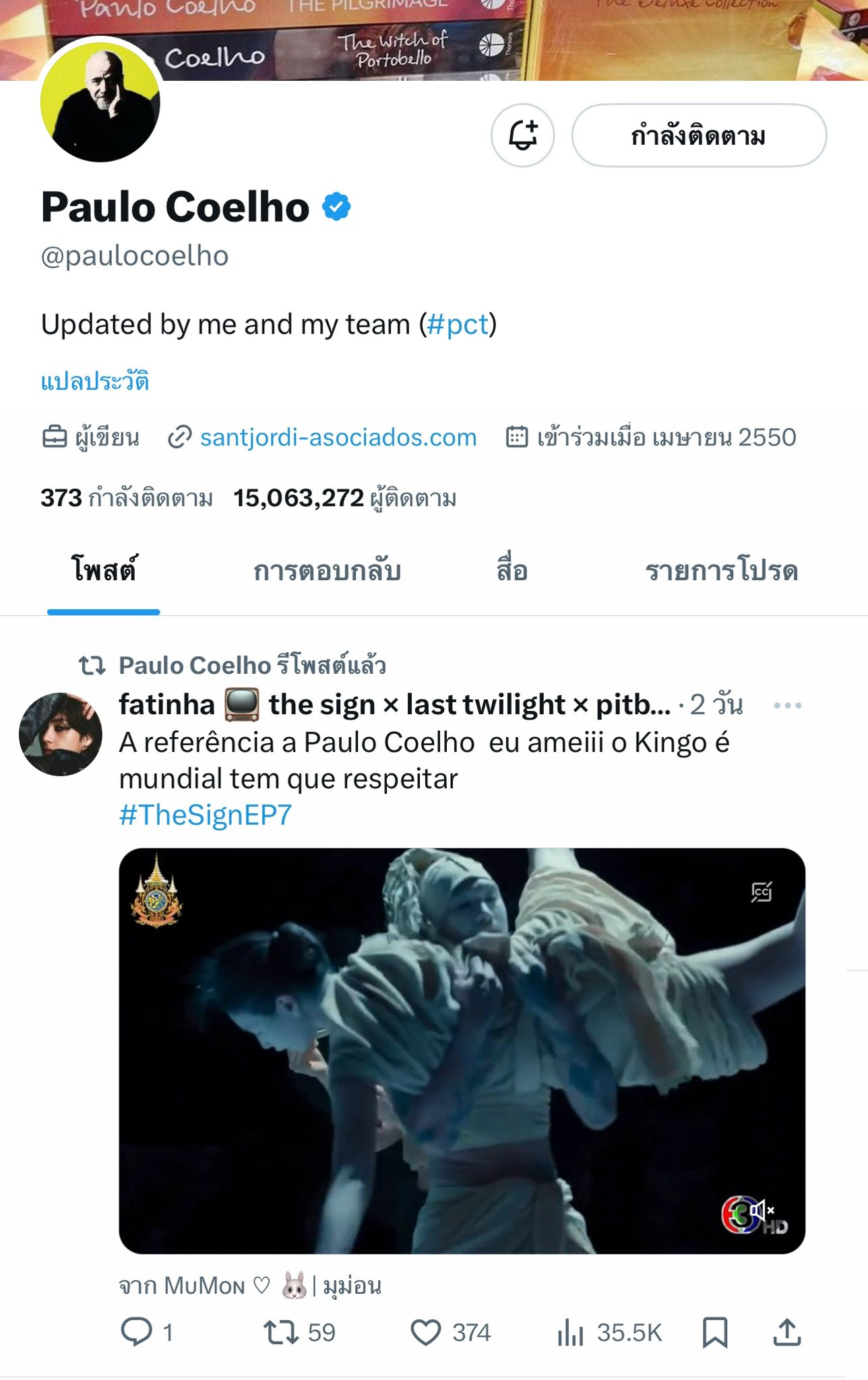Like fatinha's post
The width and height of the screenshot is (868, 1380).
(426, 1332)
